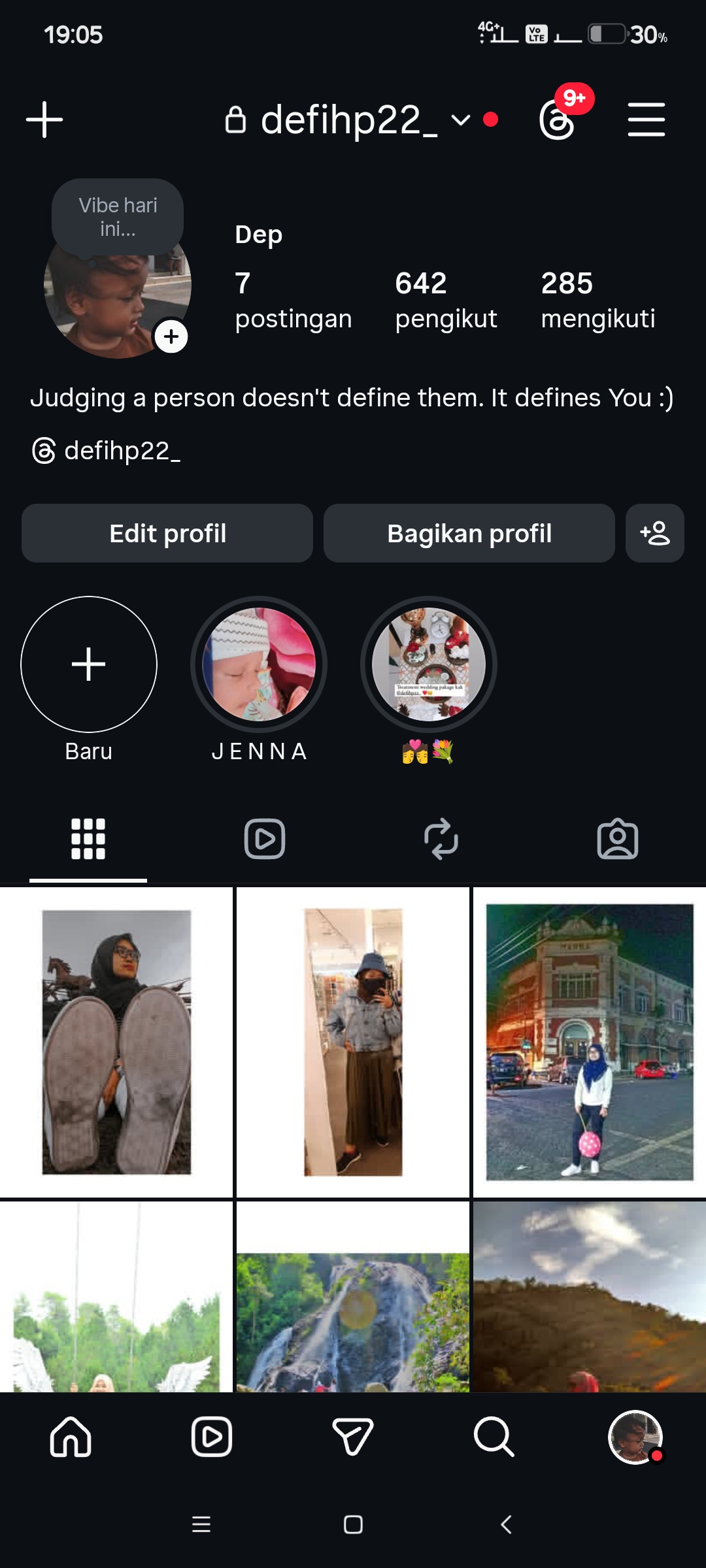Switch to the Reels tab on profile

click(x=265, y=839)
